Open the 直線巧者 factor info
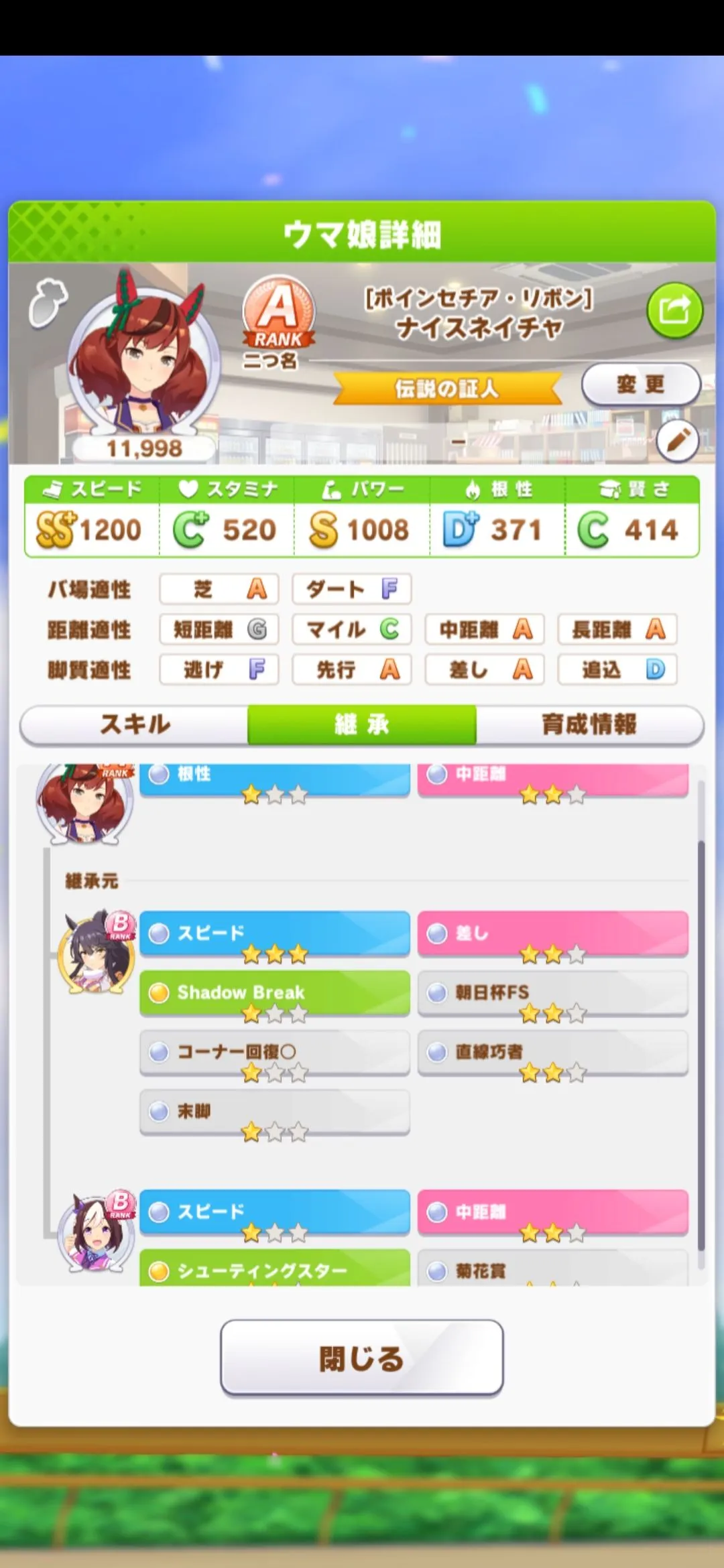724x1568 pixels. click(552, 1052)
